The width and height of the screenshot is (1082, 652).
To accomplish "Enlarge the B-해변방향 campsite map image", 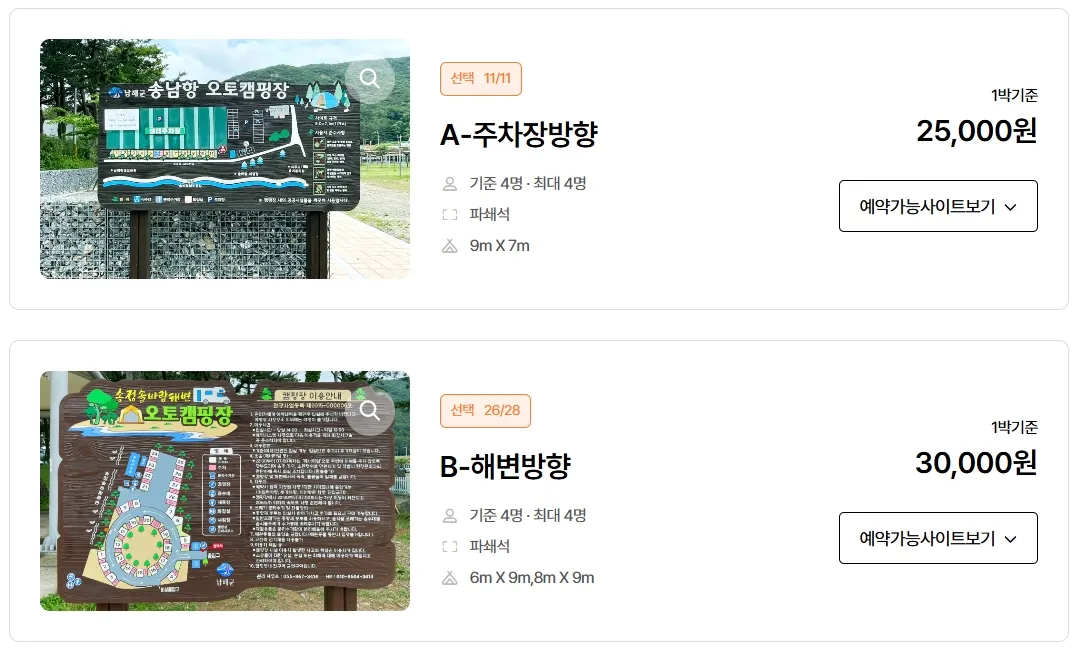I will click(370, 410).
